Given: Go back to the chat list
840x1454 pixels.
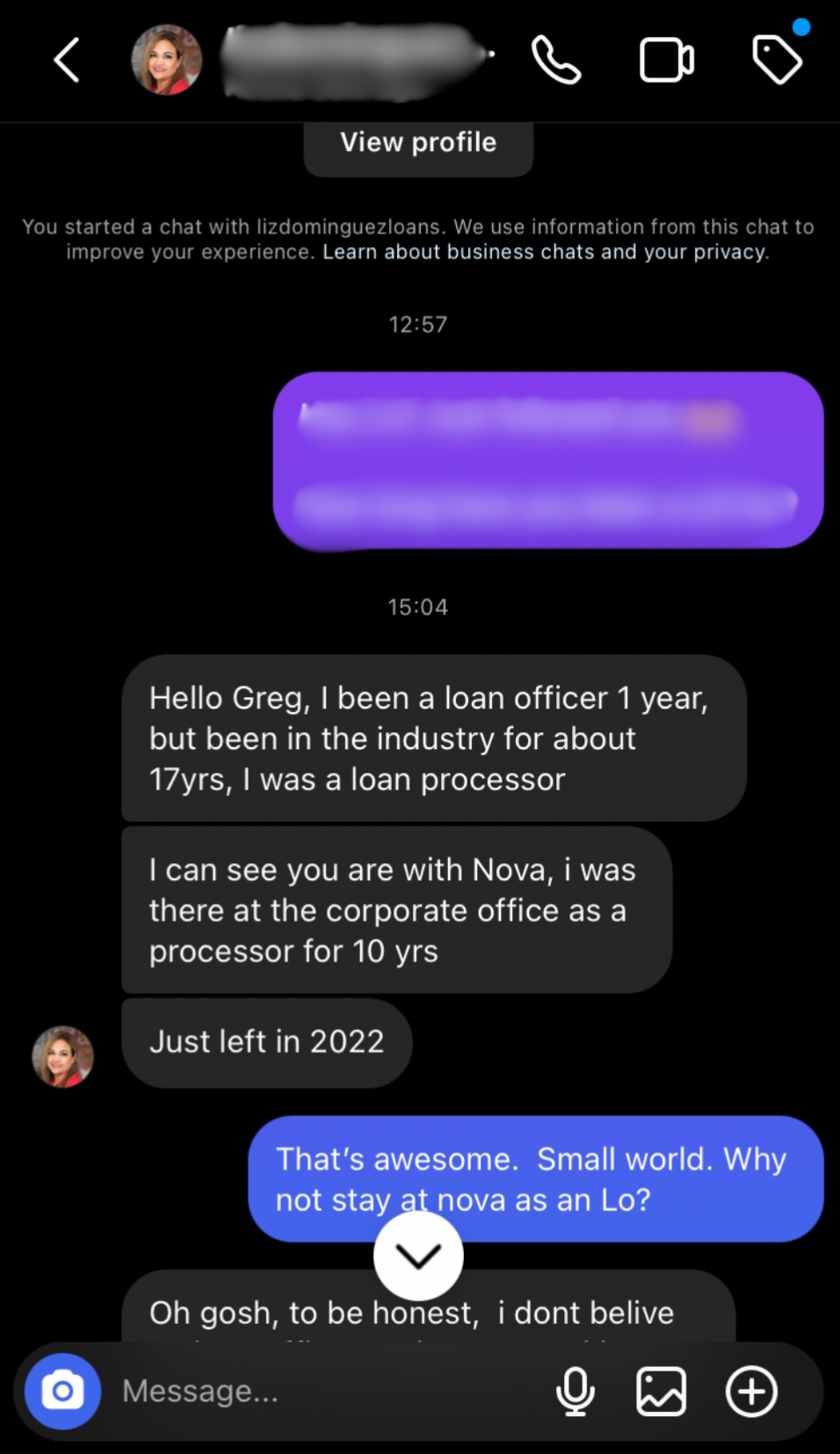Looking at the screenshot, I should pyautogui.click(x=67, y=60).
